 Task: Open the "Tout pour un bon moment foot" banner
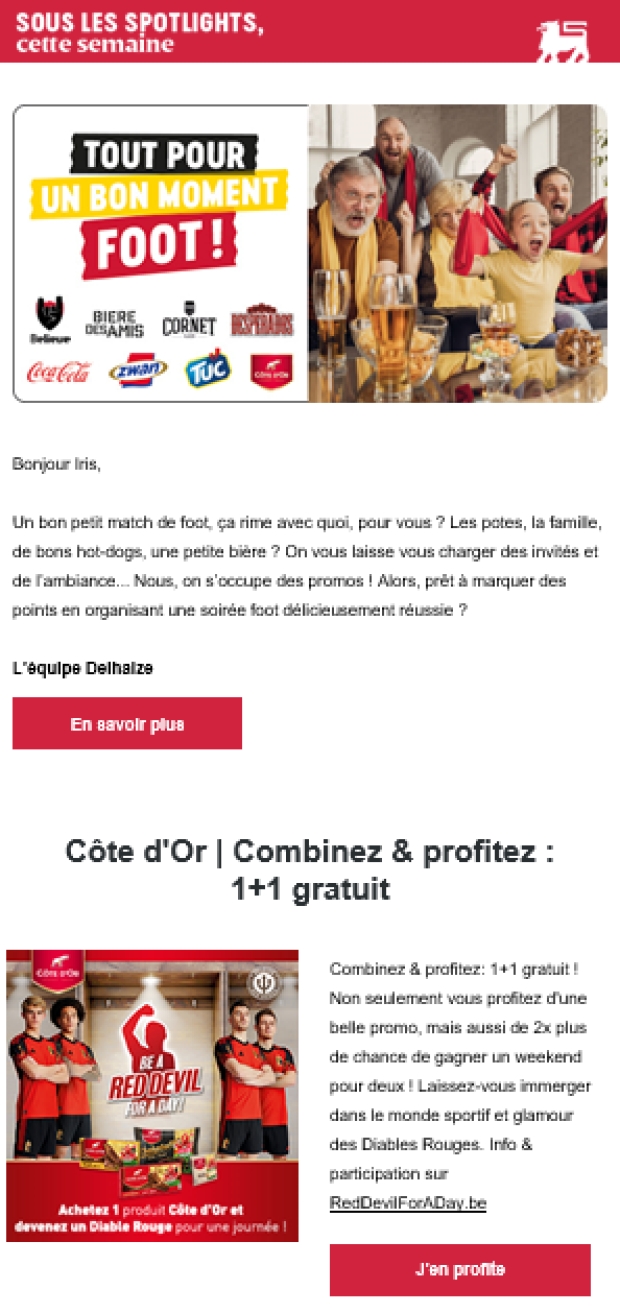[x=310, y=253]
